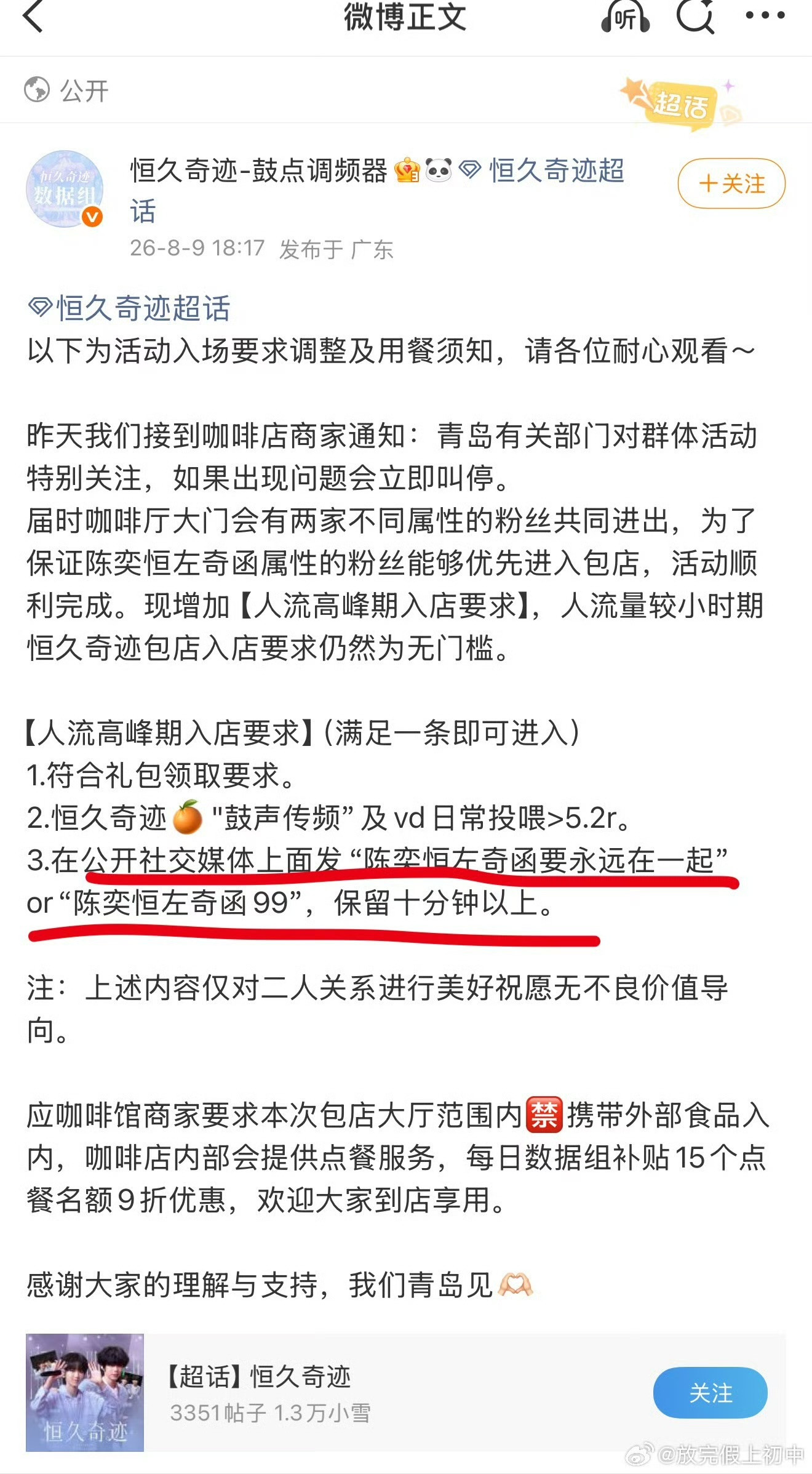Go back from the Weibo post
This screenshot has height=1474, width=812.
(x=34, y=16)
